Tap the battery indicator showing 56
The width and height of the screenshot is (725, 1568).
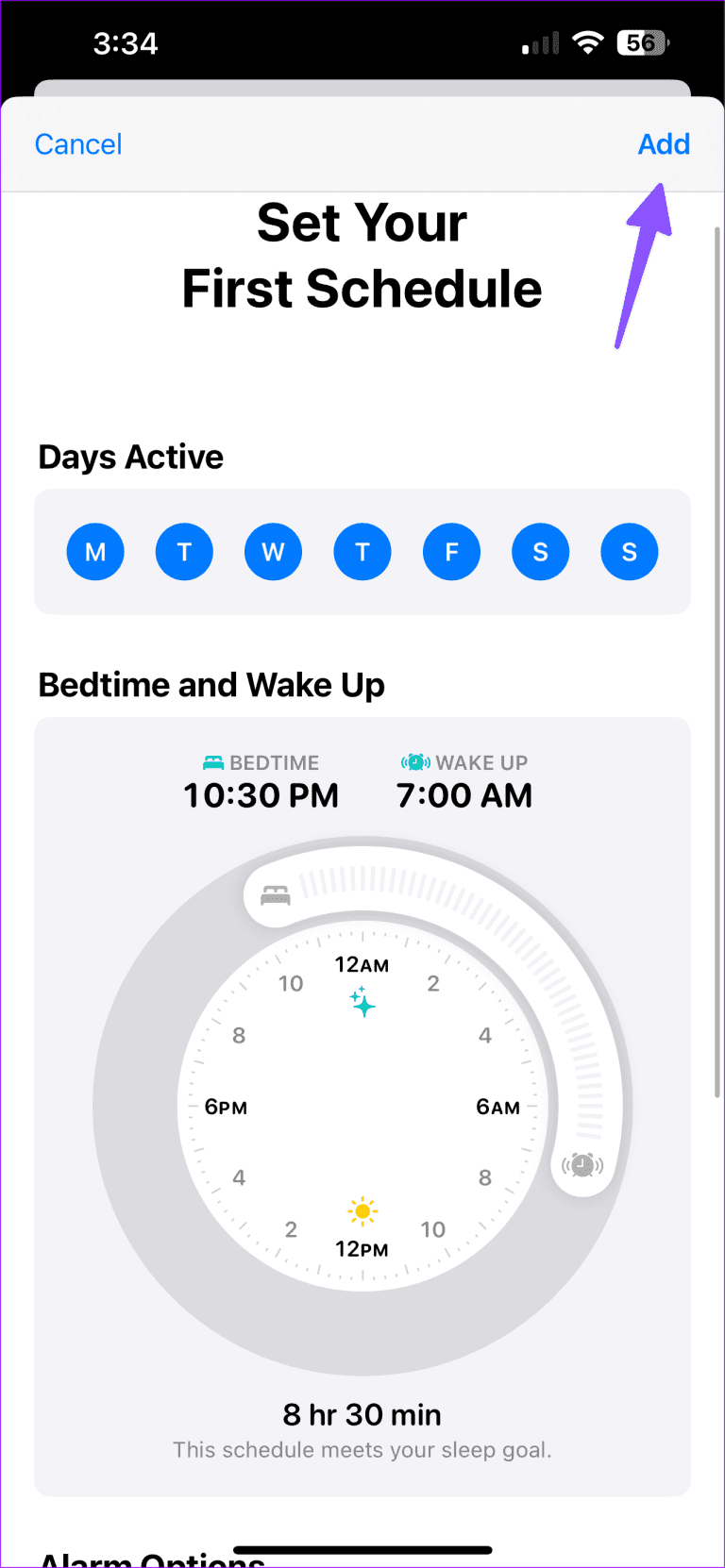[x=640, y=42]
